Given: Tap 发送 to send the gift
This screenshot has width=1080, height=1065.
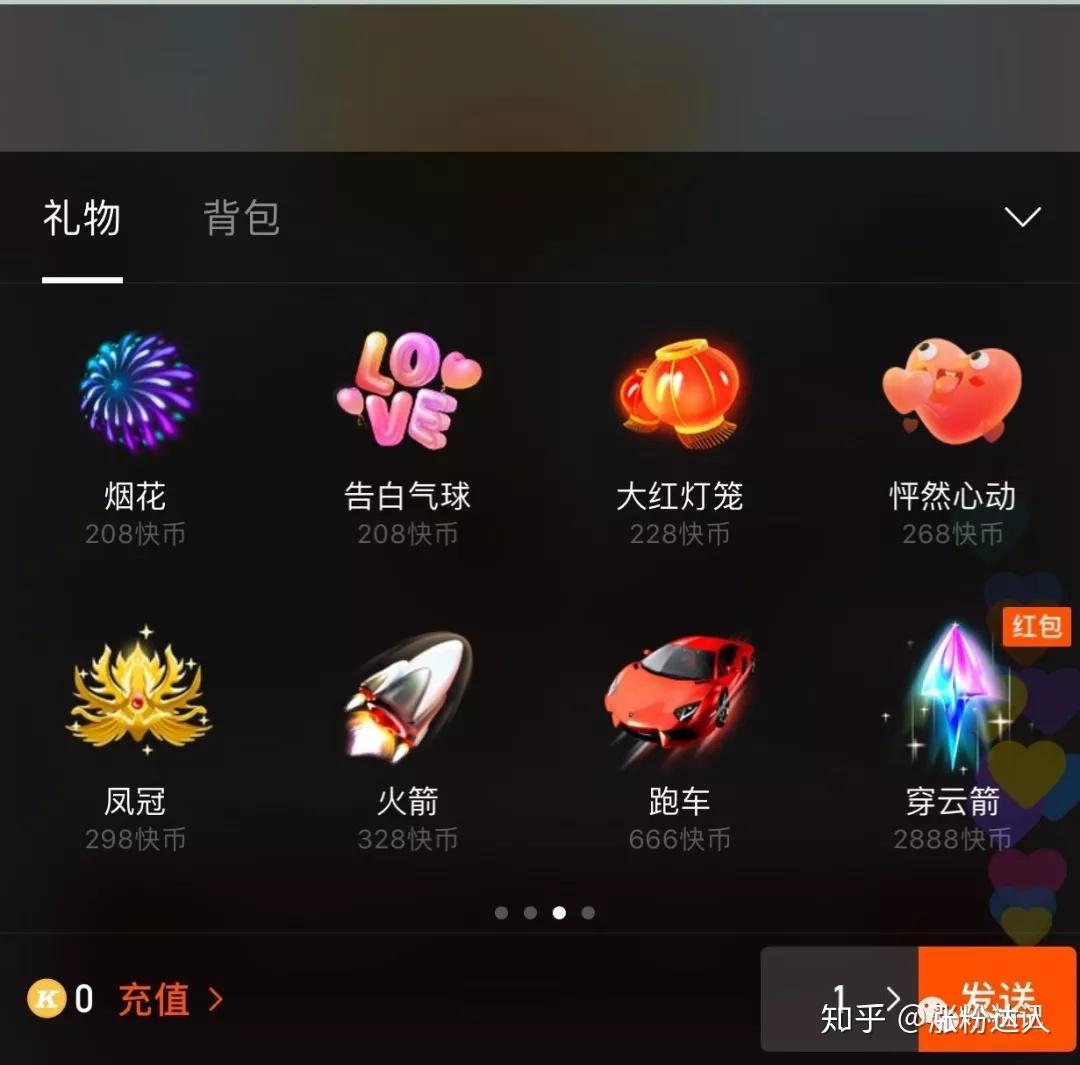Looking at the screenshot, I should click(997, 998).
